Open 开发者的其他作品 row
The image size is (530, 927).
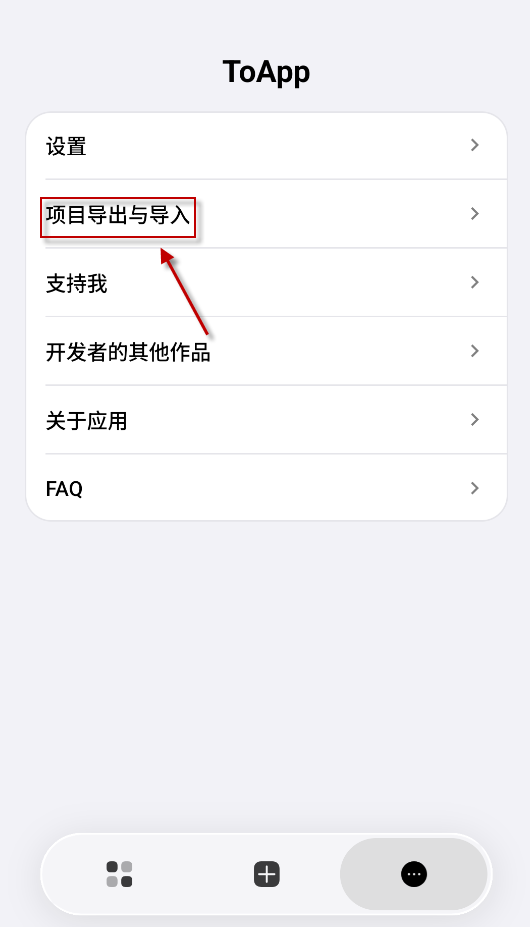(x=266, y=351)
